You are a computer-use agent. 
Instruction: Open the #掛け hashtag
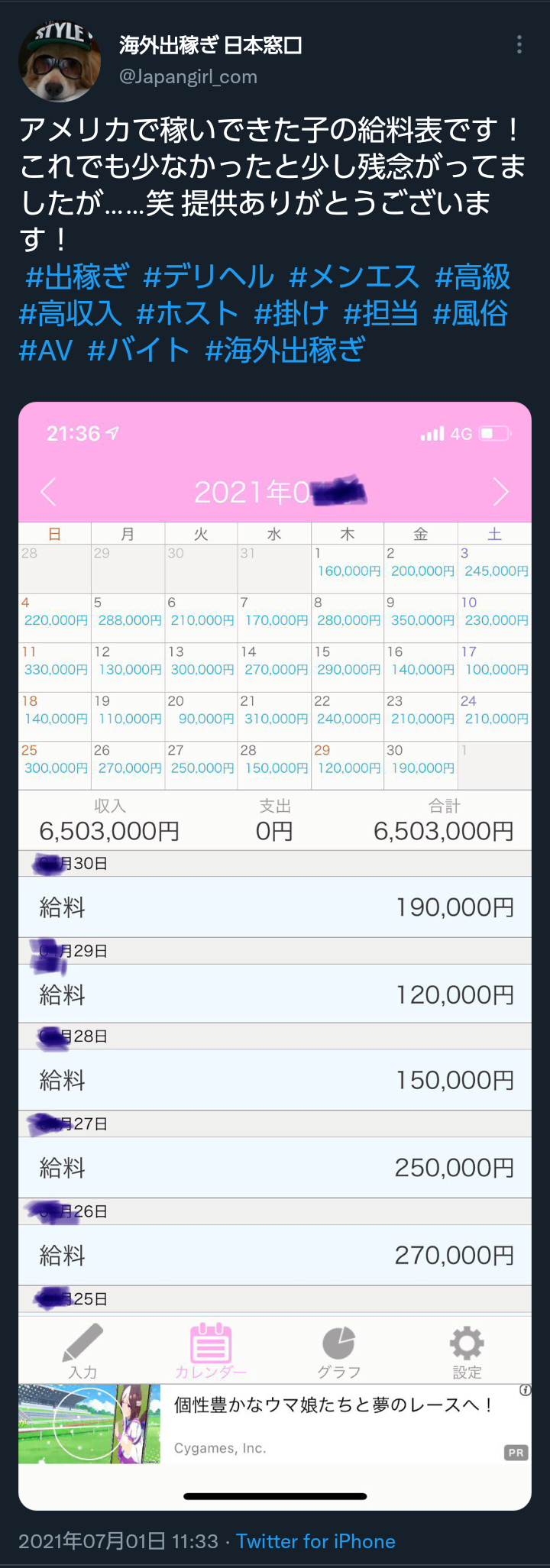(291, 313)
